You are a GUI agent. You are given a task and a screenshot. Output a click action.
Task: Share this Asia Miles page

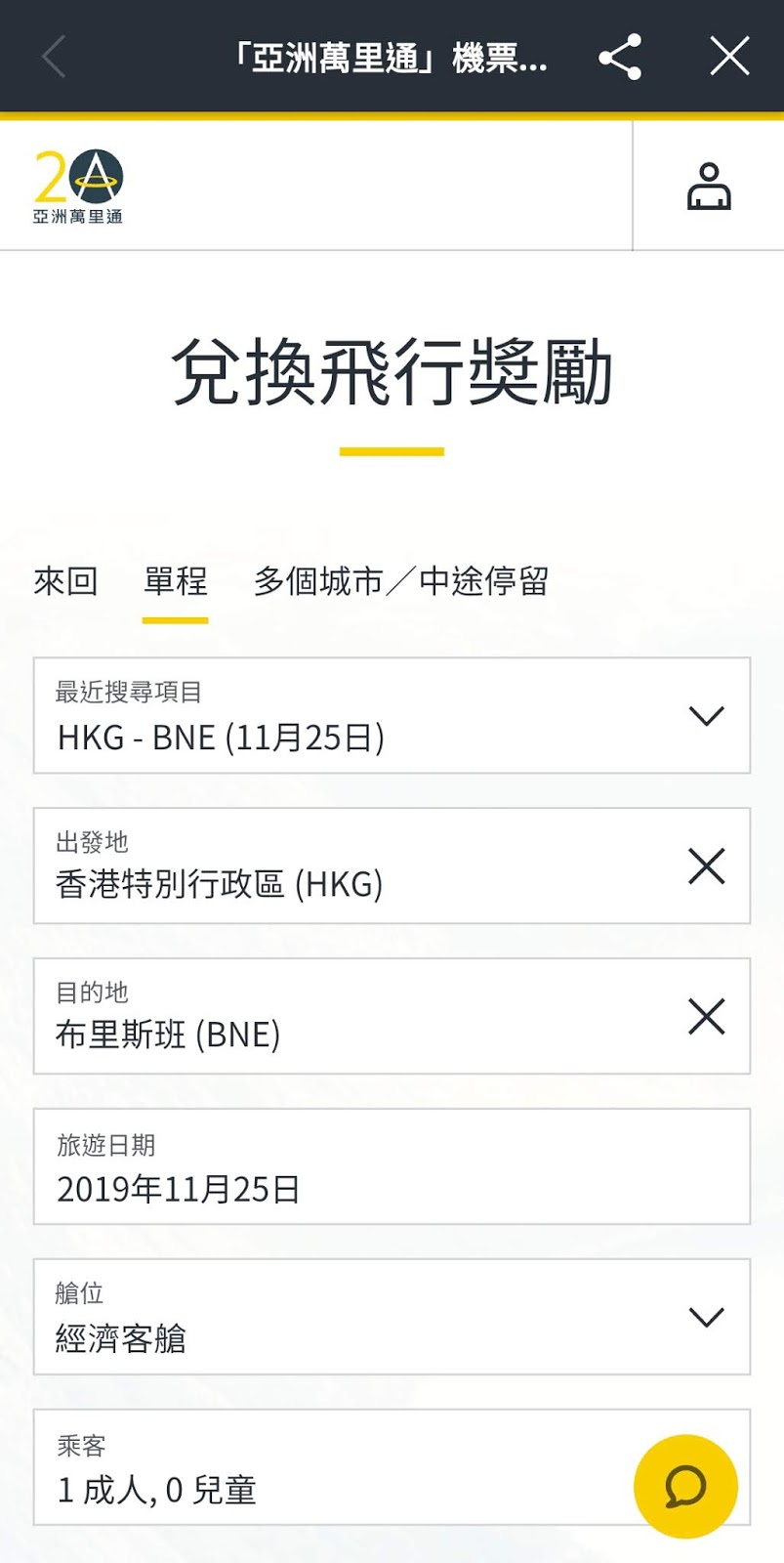[x=620, y=57]
